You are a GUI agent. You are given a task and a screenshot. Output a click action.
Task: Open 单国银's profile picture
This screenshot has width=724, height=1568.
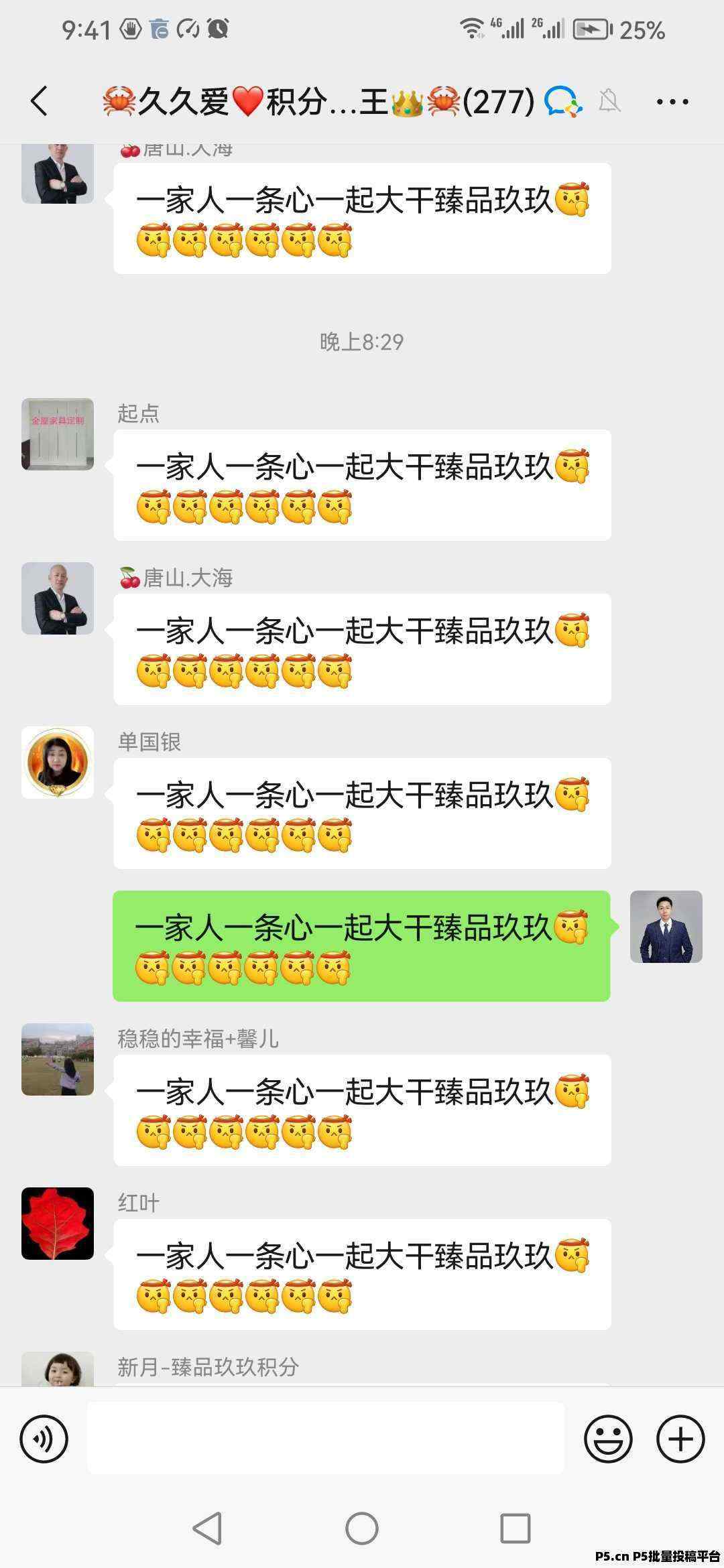(x=58, y=763)
